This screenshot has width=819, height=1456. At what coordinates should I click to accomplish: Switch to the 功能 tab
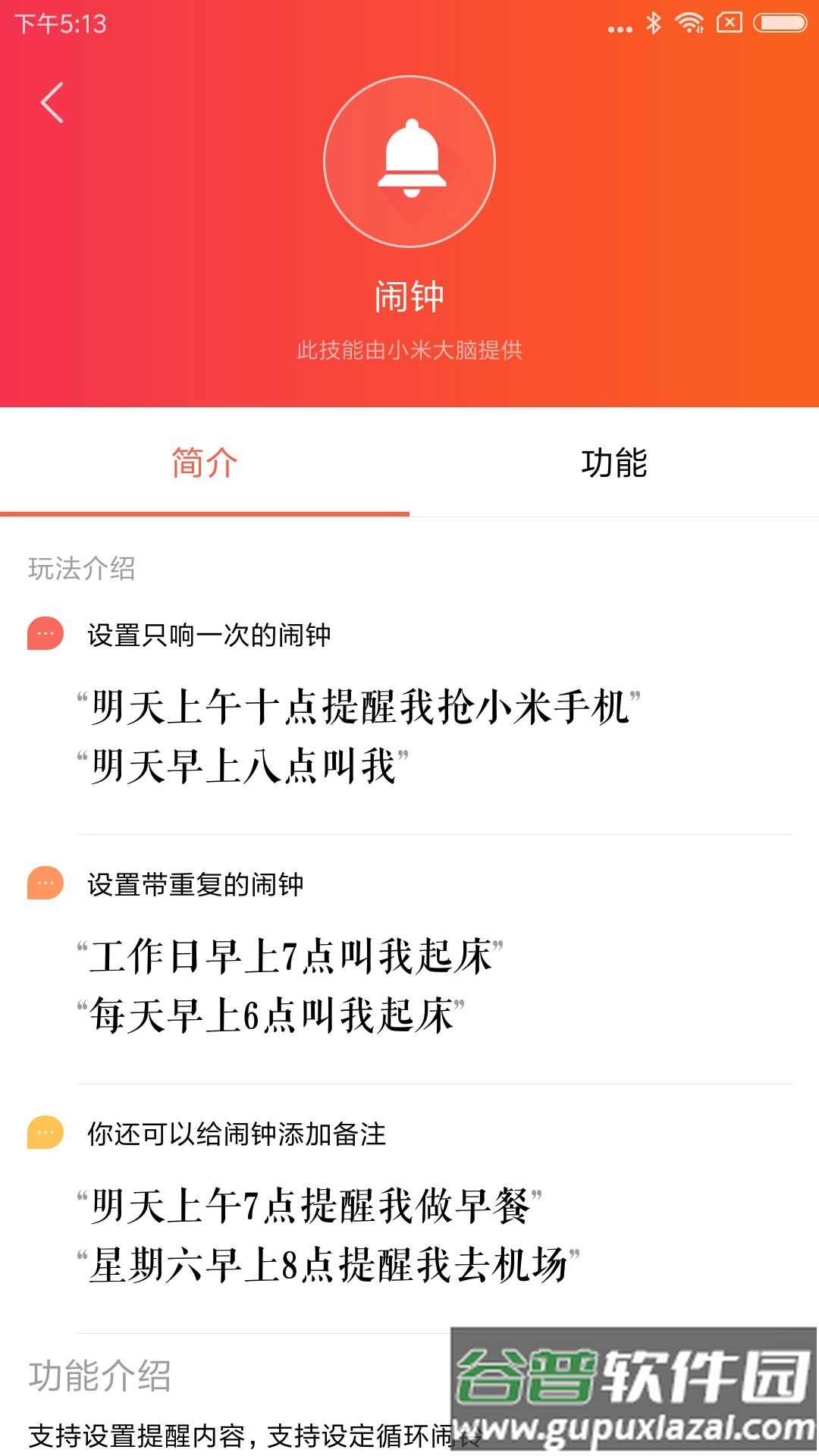(x=614, y=463)
